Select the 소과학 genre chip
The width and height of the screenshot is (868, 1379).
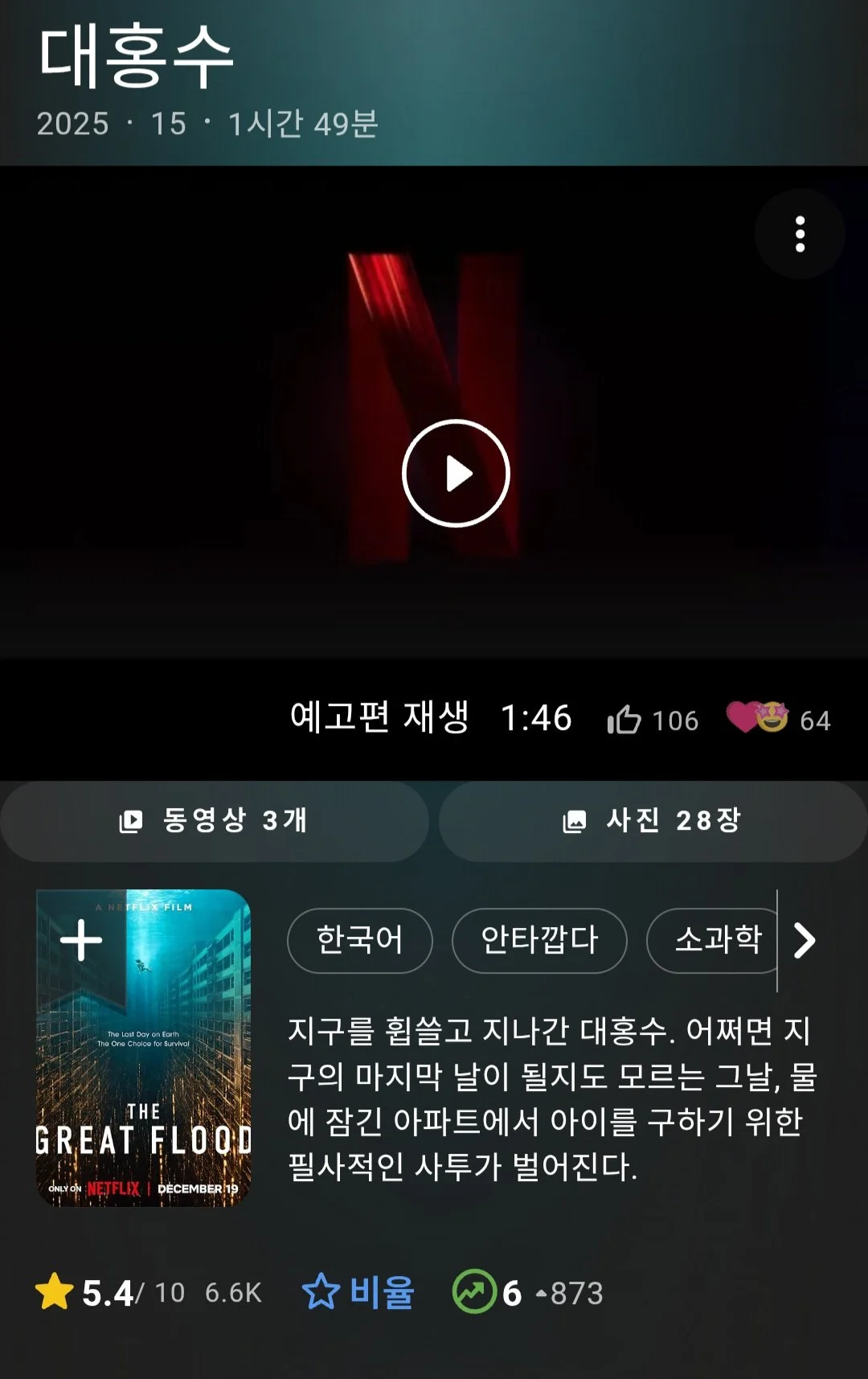point(714,940)
